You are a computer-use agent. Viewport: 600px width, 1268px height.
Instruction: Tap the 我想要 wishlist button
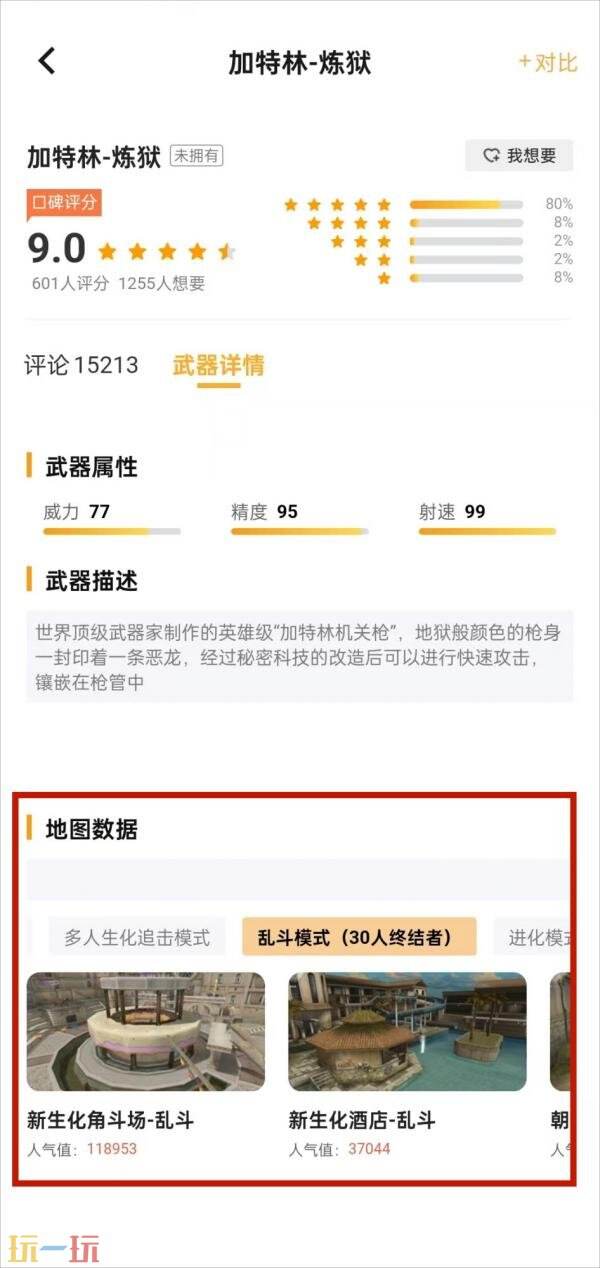(519, 155)
